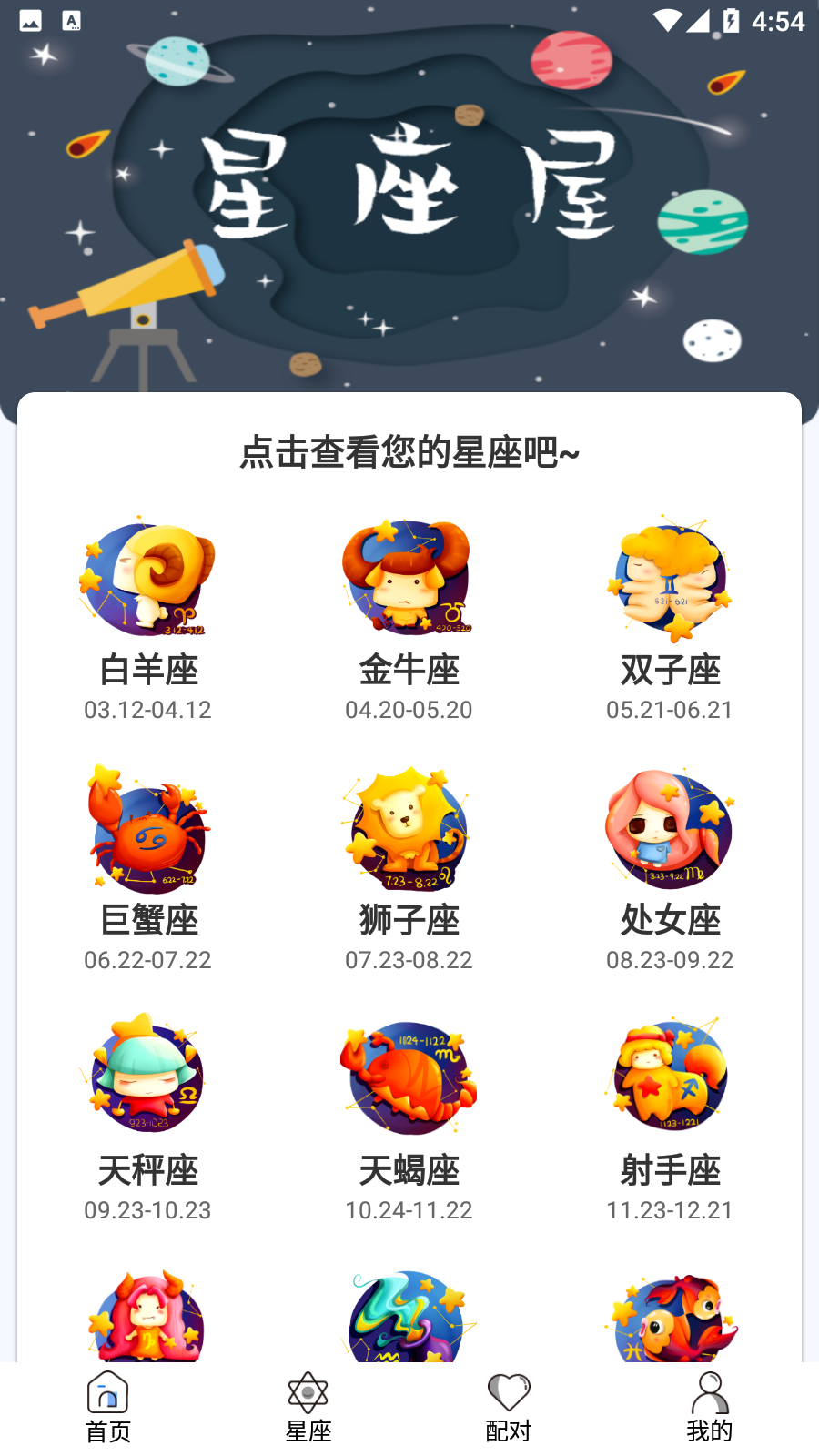Open the 白羊座 (Aries) zodiac sign
This screenshot has width=819, height=1456.
click(148, 579)
